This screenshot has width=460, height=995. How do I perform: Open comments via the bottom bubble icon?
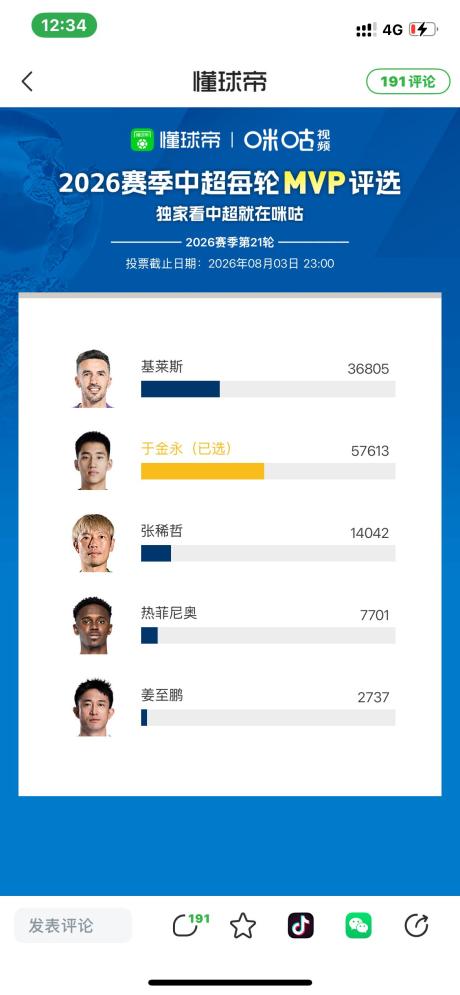(x=188, y=925)
